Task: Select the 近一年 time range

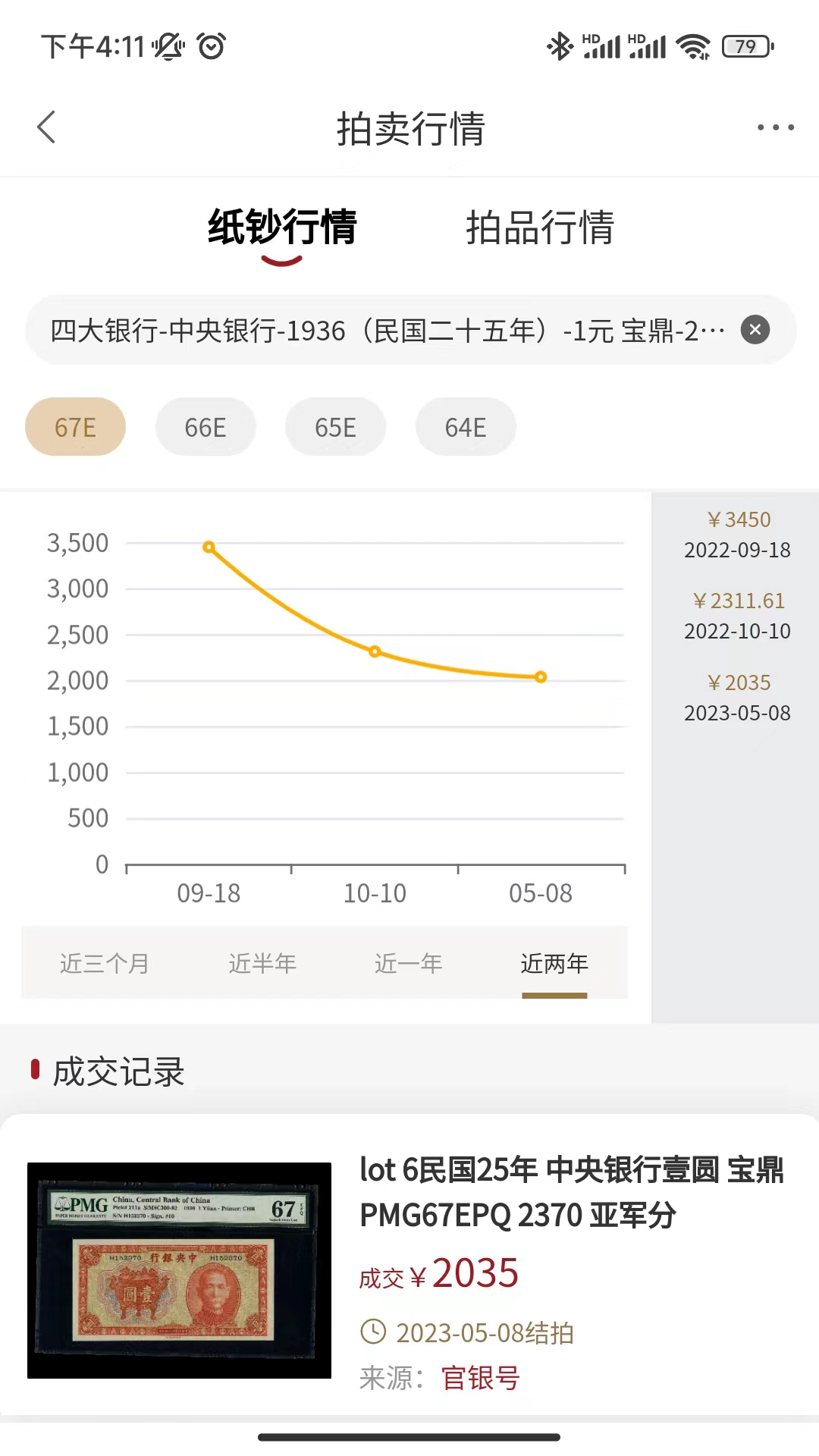Action: point(408,963)
